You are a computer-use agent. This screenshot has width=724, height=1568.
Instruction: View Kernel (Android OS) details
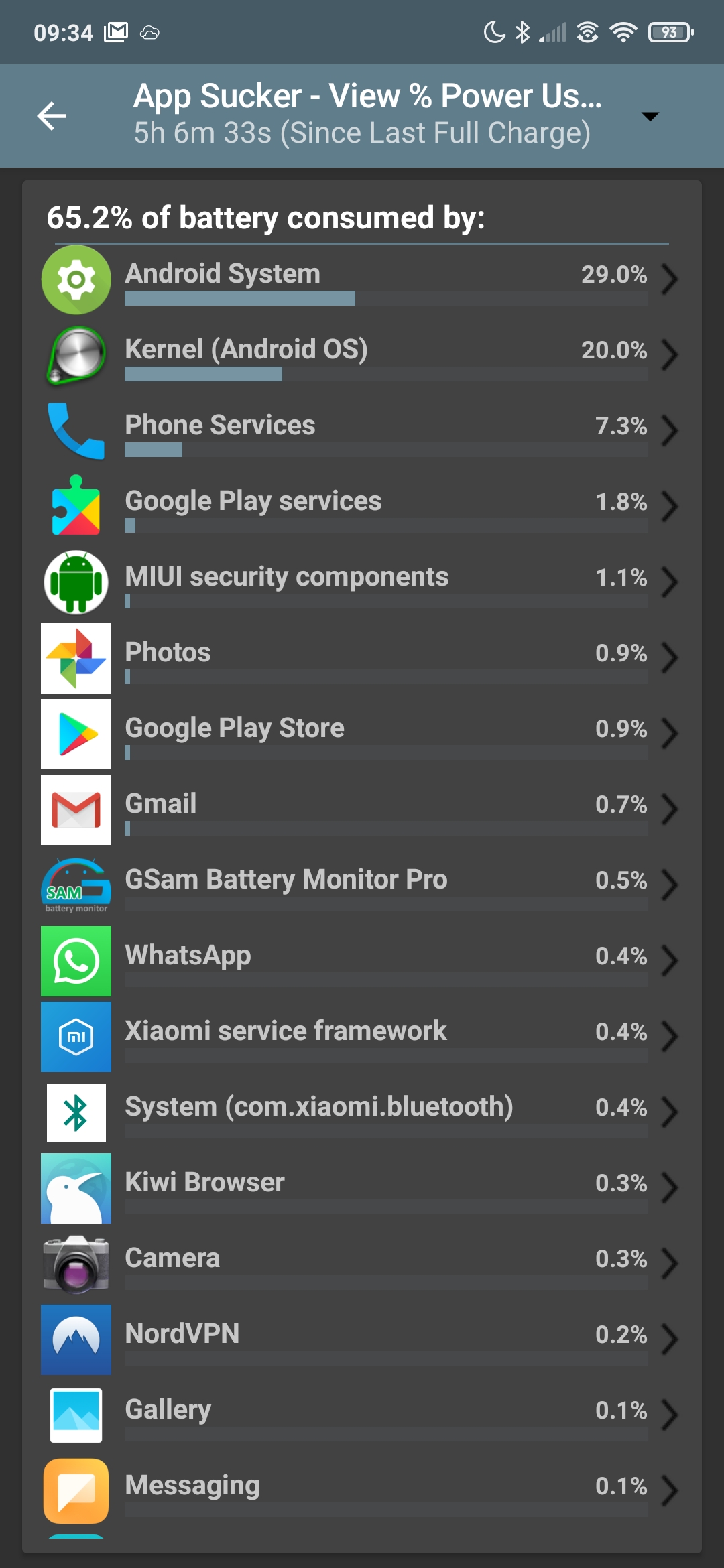tap(362, 355)
